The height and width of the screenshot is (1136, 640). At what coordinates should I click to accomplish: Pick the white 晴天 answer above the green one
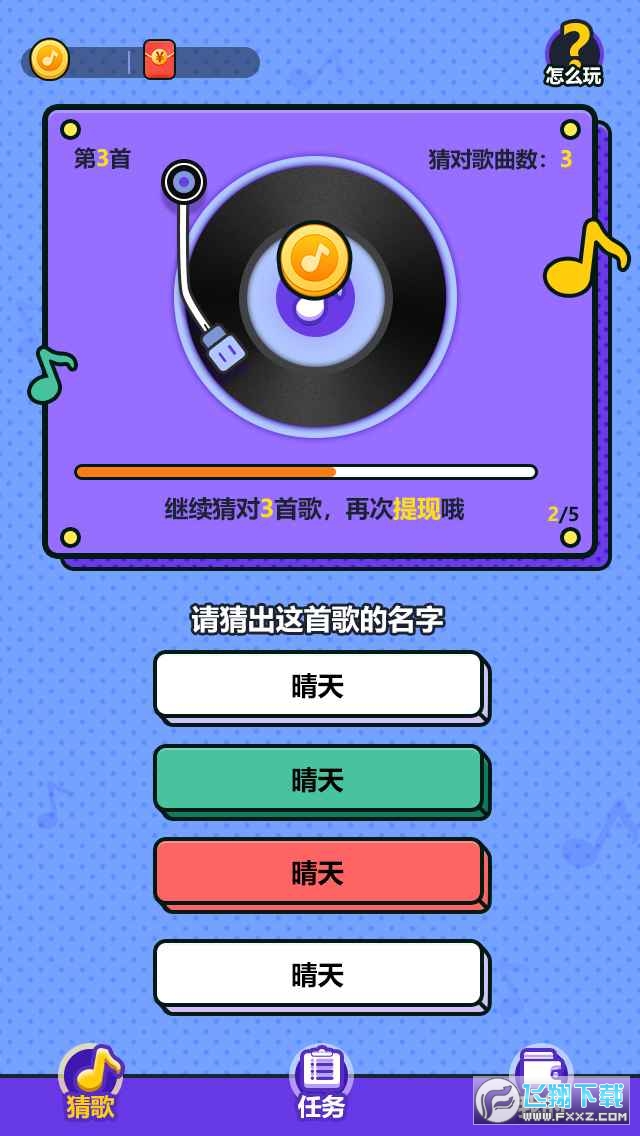pos(318,685)
